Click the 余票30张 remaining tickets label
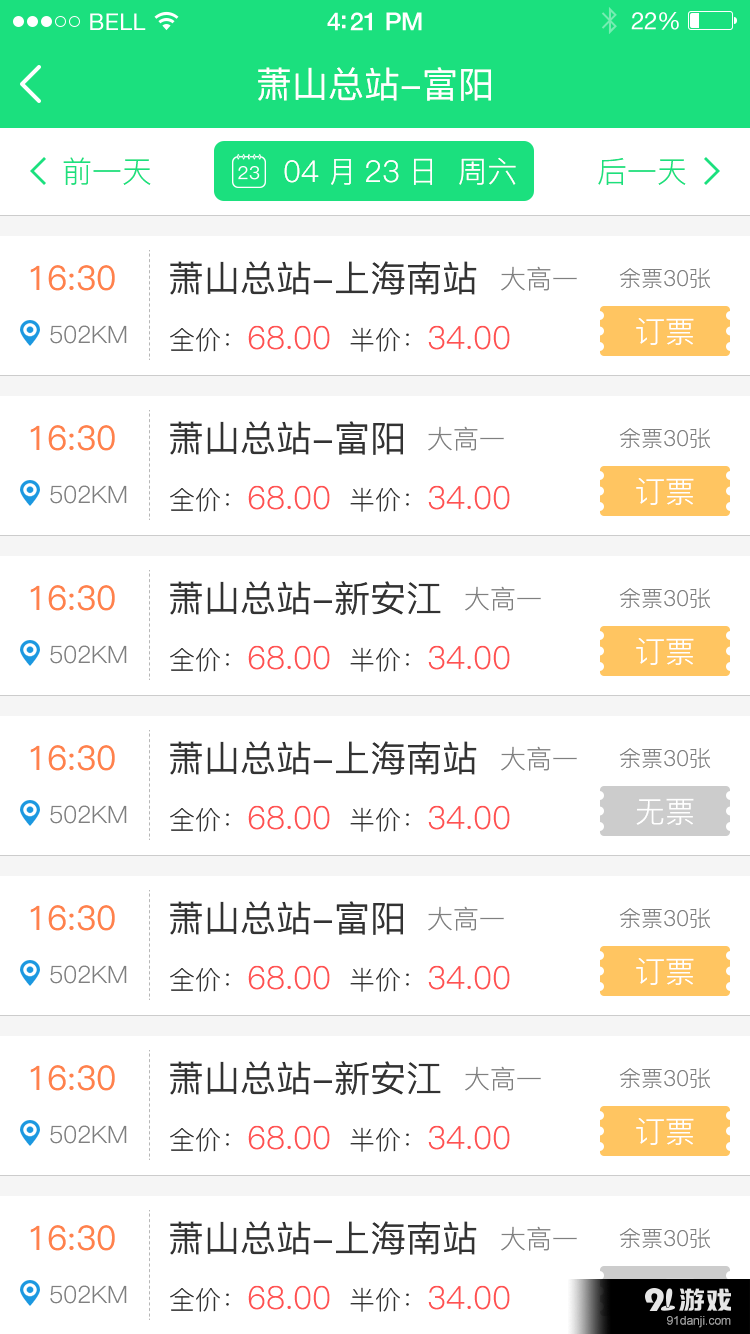This screenshot has height=1334, width=750. 664,280
